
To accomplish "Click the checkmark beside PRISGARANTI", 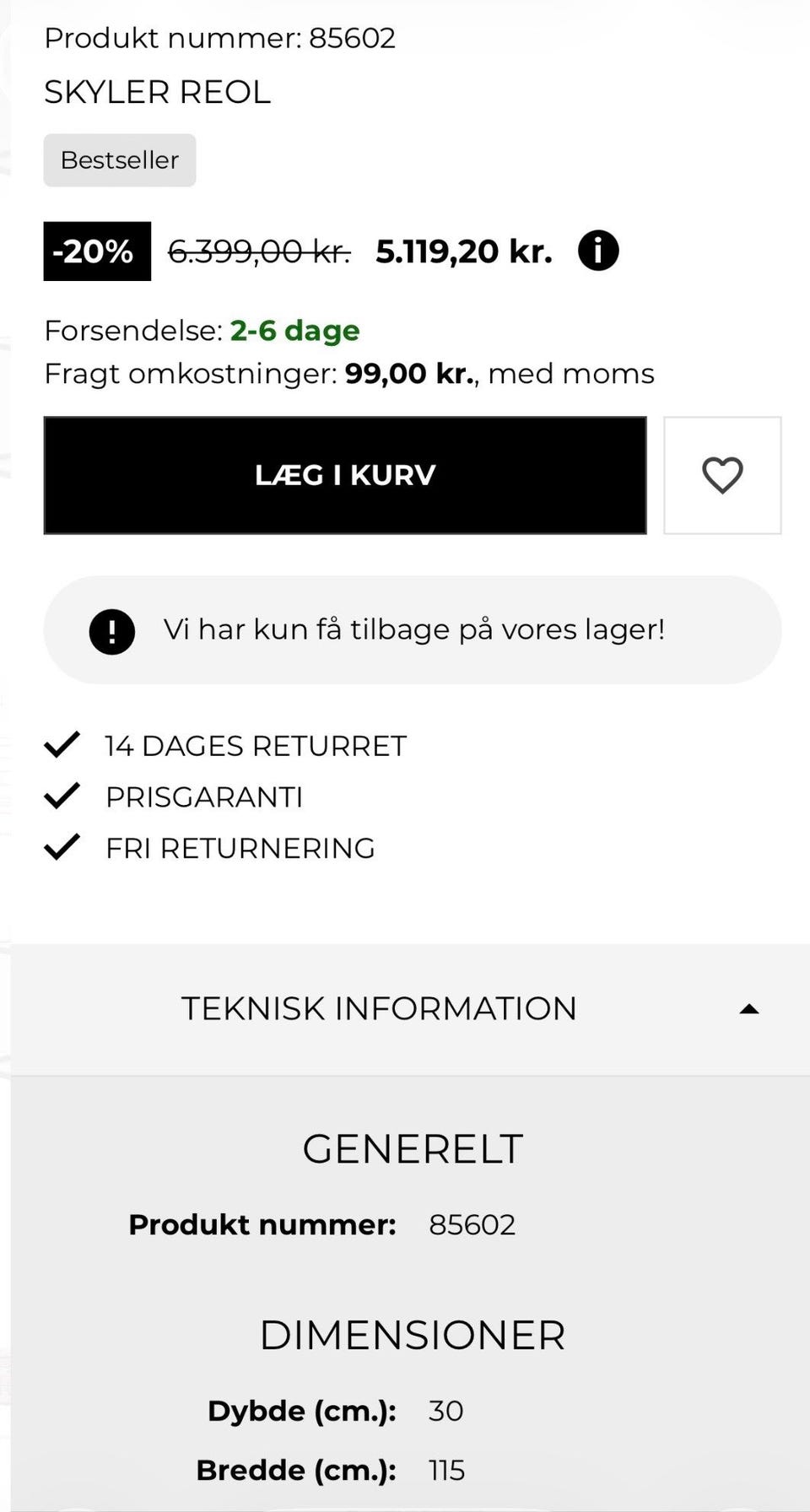I will coord(62,795).
